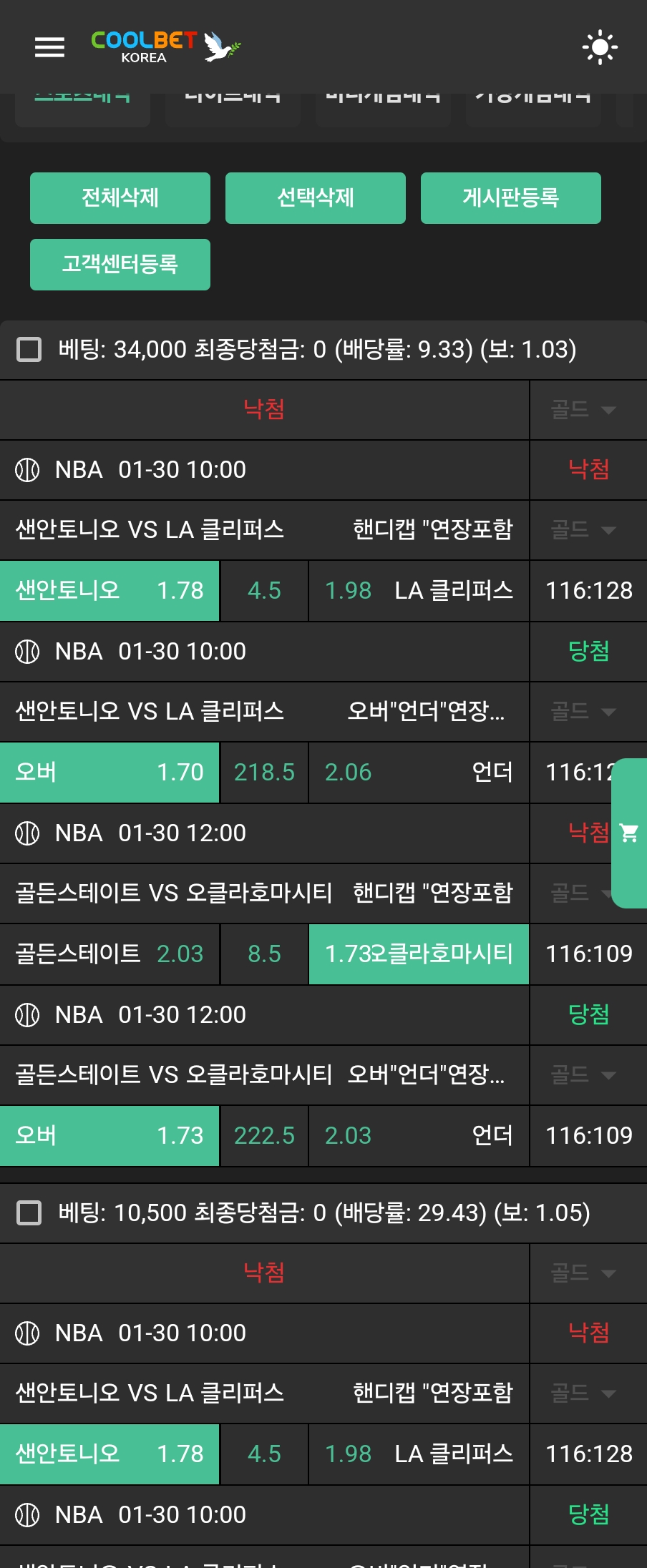Tap the 전체삭제 button
The height and width of the screenshot is (1568, 647).
click(120, 198)
